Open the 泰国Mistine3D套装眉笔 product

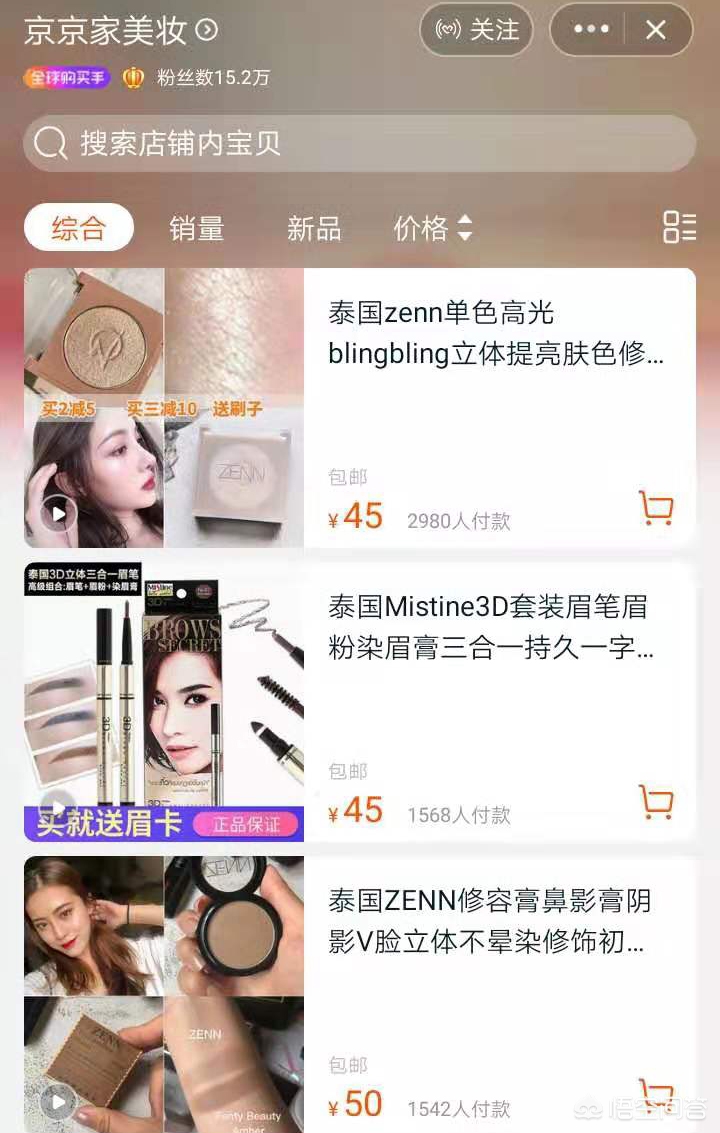496,627
